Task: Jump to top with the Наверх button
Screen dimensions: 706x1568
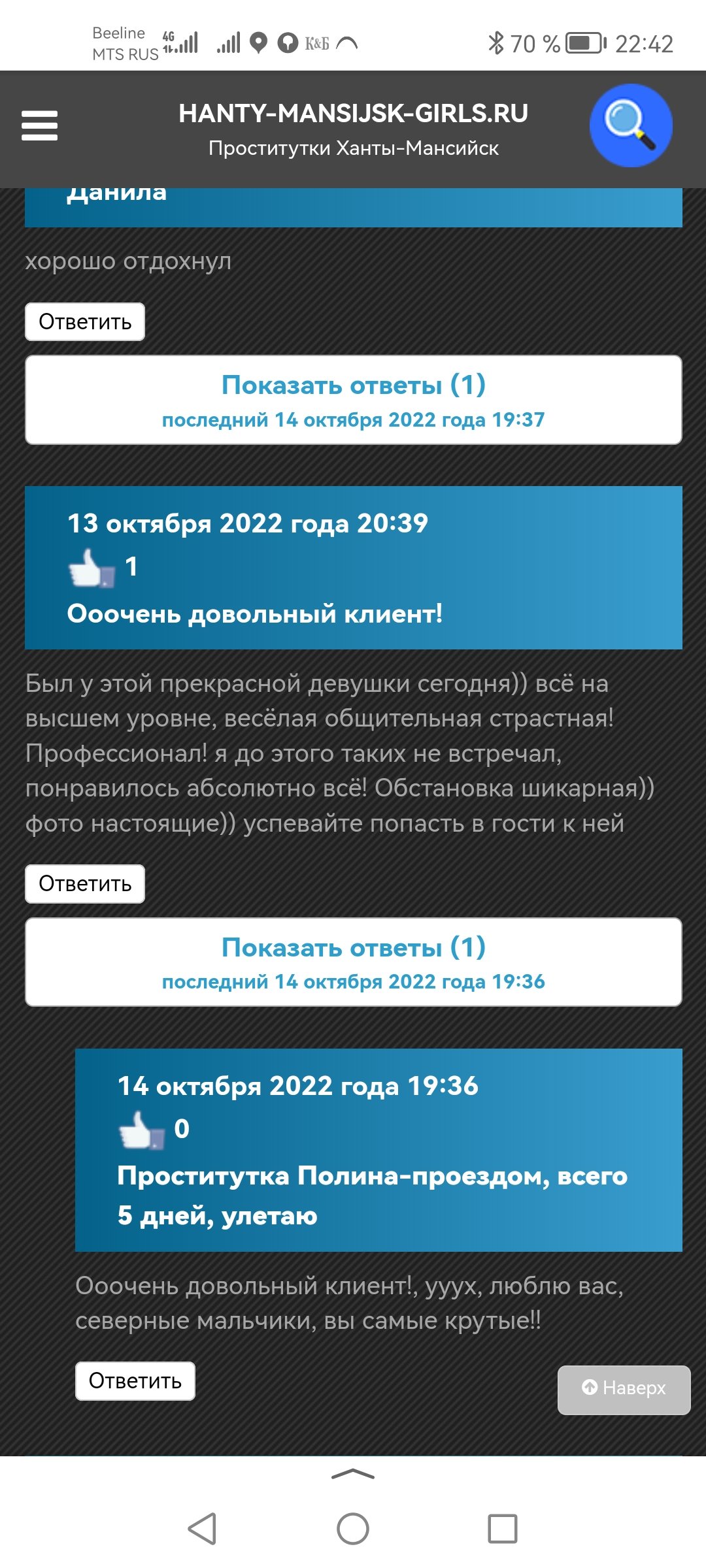Action: tap(624, 1390)
